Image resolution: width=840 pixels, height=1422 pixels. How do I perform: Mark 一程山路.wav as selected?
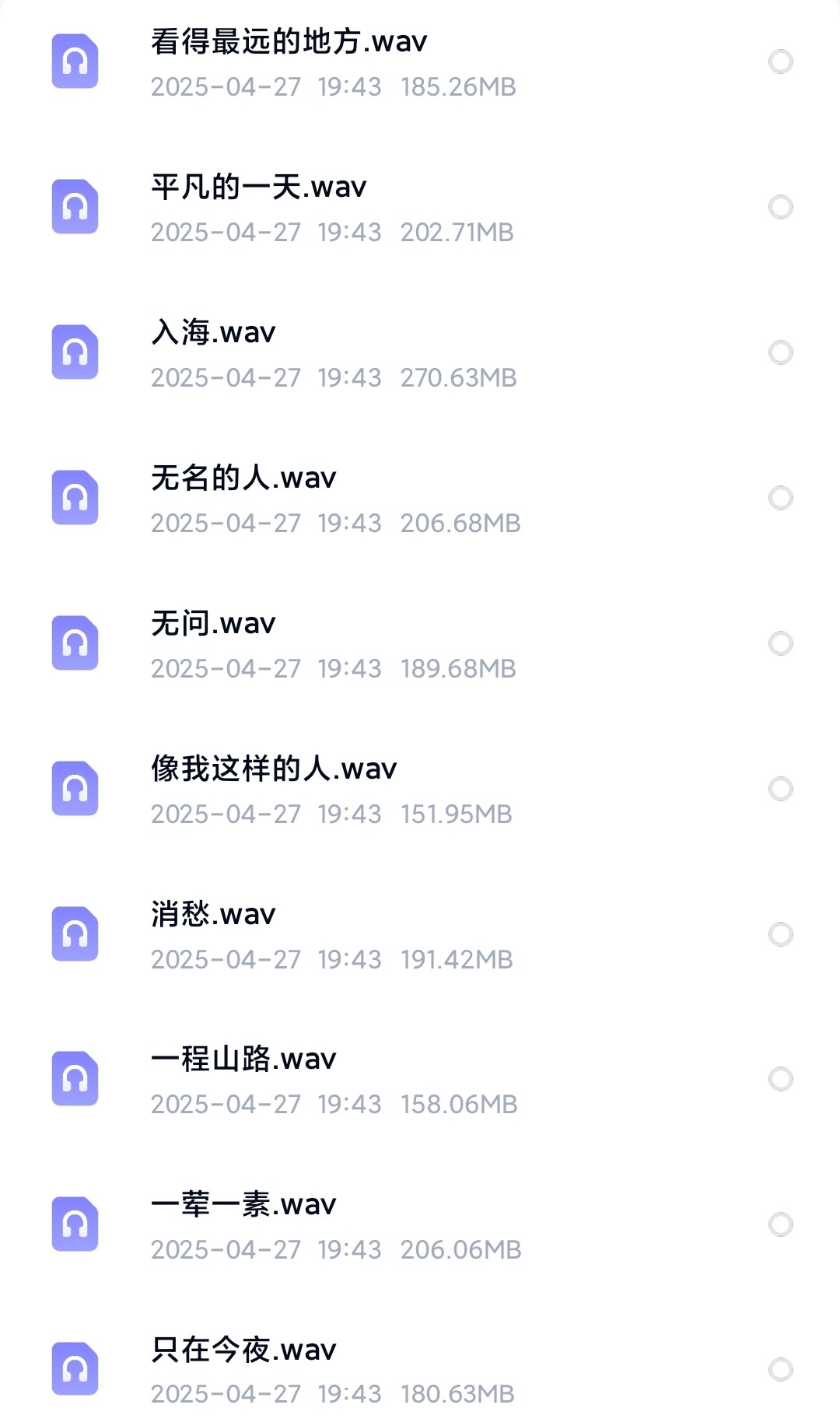point(780,1079)
